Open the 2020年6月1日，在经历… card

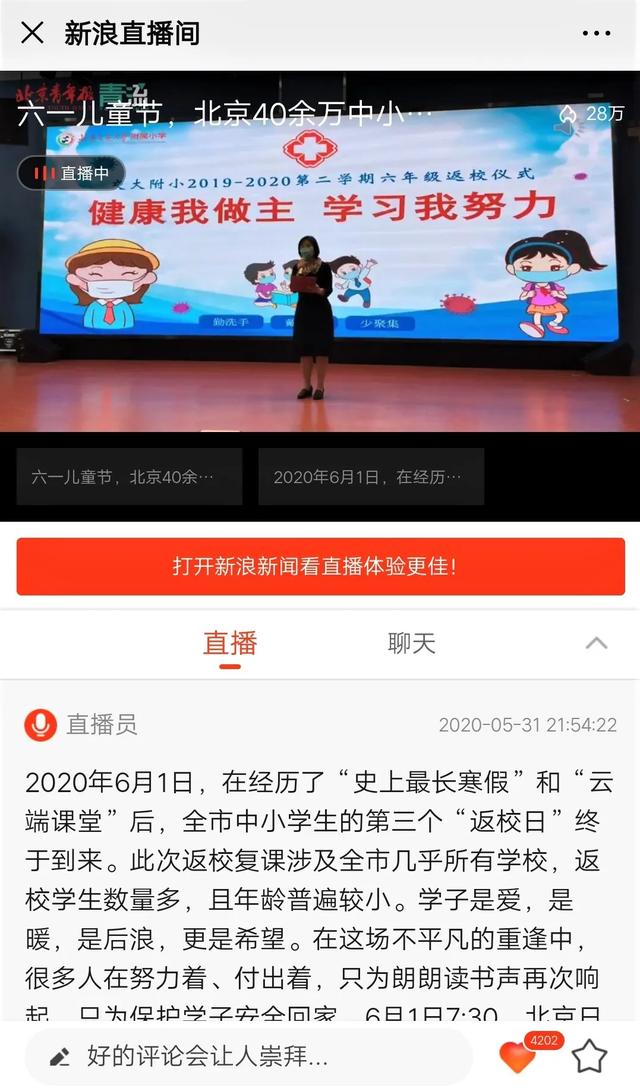point(371,477)
